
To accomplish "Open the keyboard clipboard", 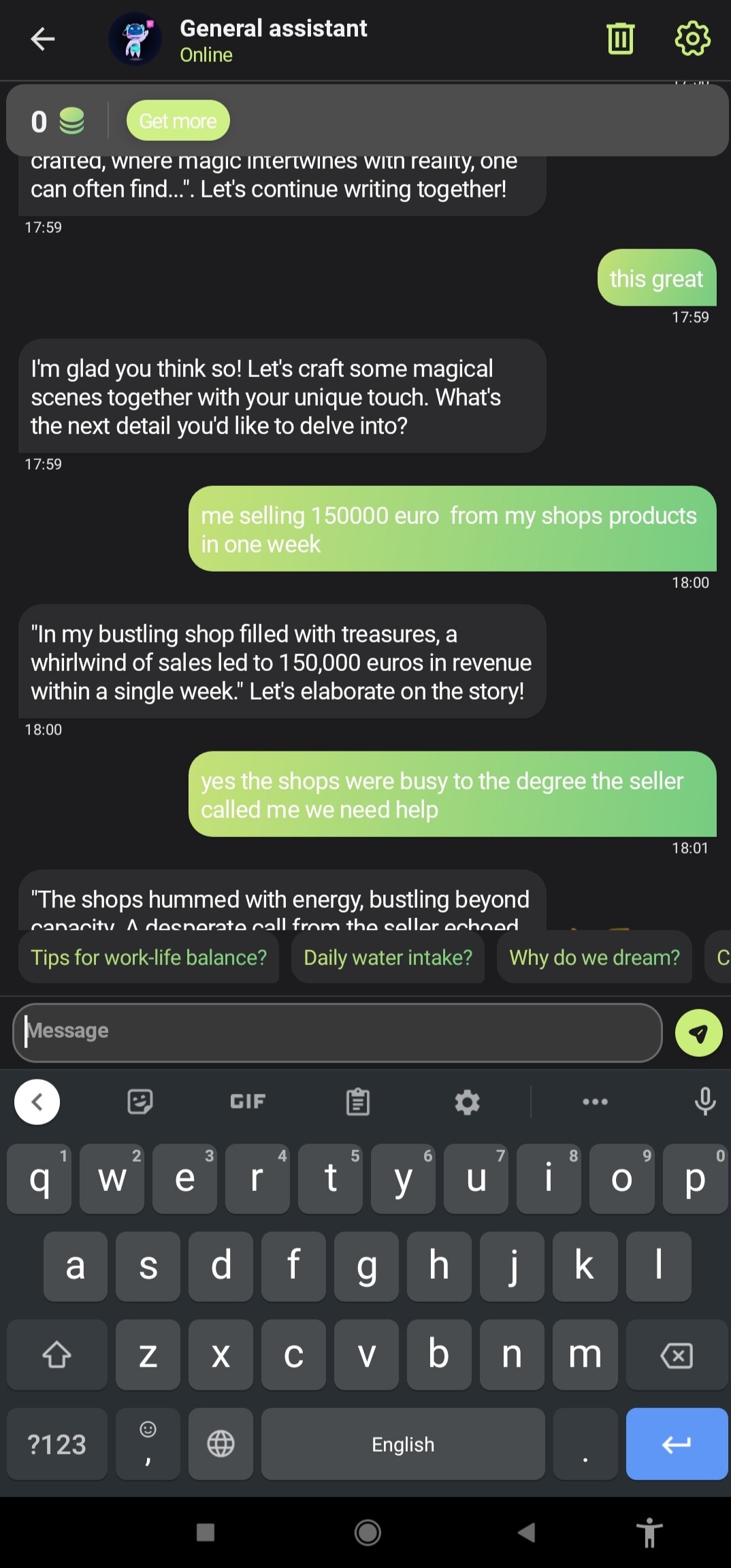I will tap(358, 1101).
